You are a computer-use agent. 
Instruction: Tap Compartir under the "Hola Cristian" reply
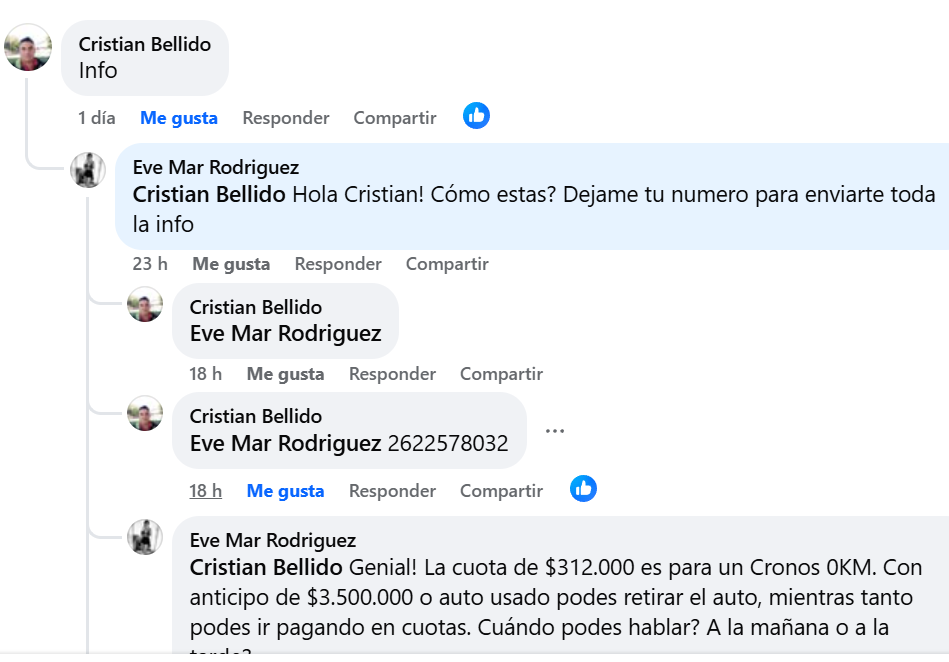tap(446, 264)
